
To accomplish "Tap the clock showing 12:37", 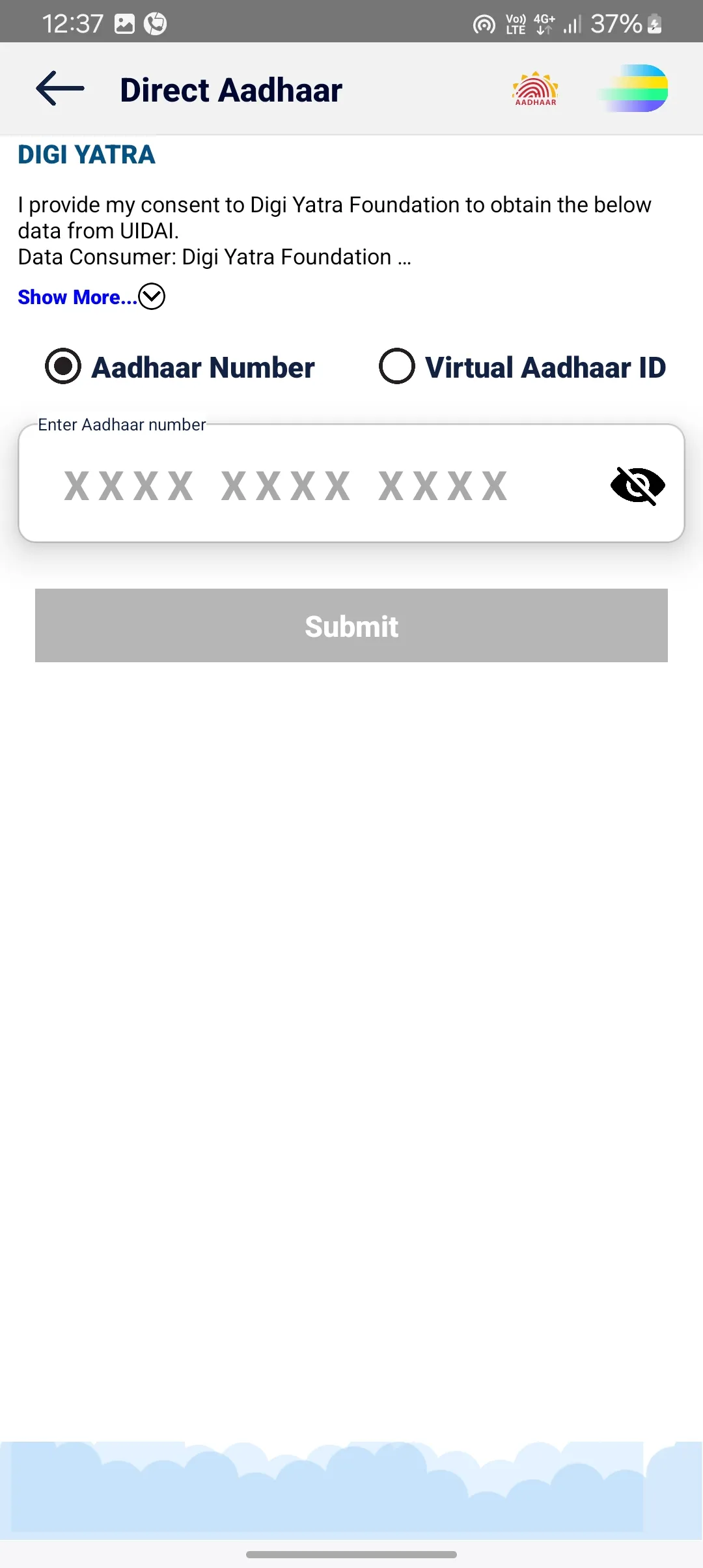I will [x=74, y=23].
